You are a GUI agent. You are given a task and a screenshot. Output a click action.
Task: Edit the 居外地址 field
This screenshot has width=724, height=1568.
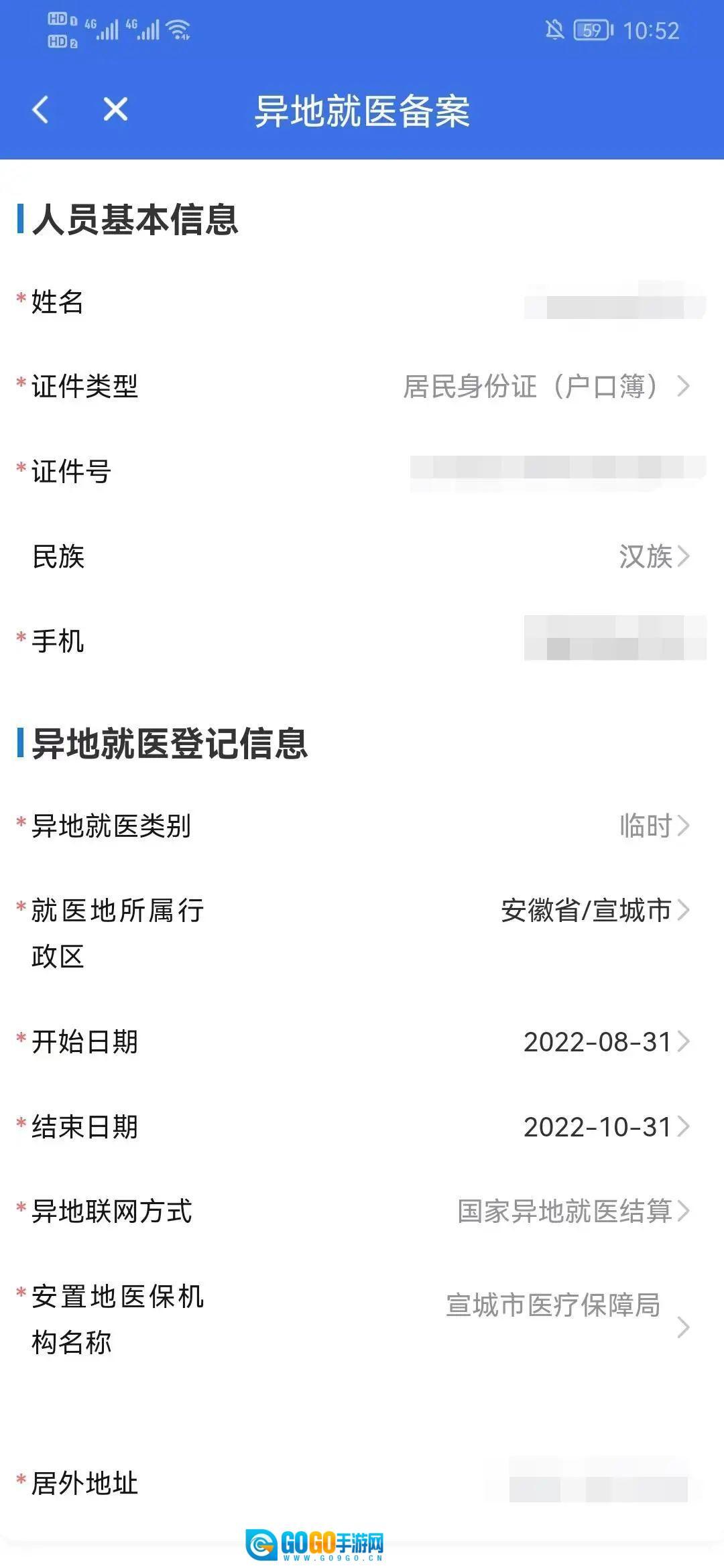[x=597, y=1483]
